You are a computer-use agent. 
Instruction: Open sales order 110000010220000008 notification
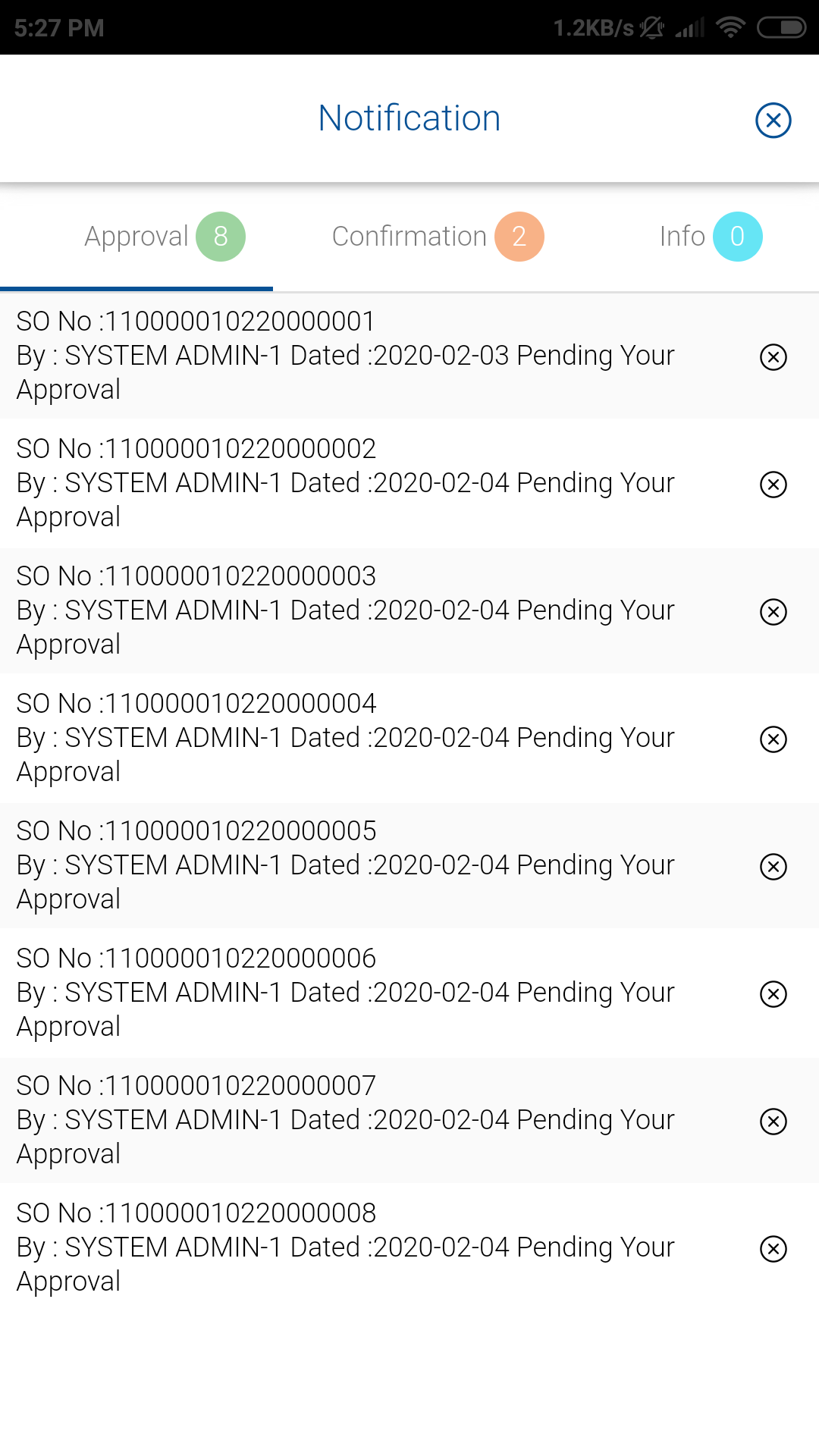pos(346,1247)
